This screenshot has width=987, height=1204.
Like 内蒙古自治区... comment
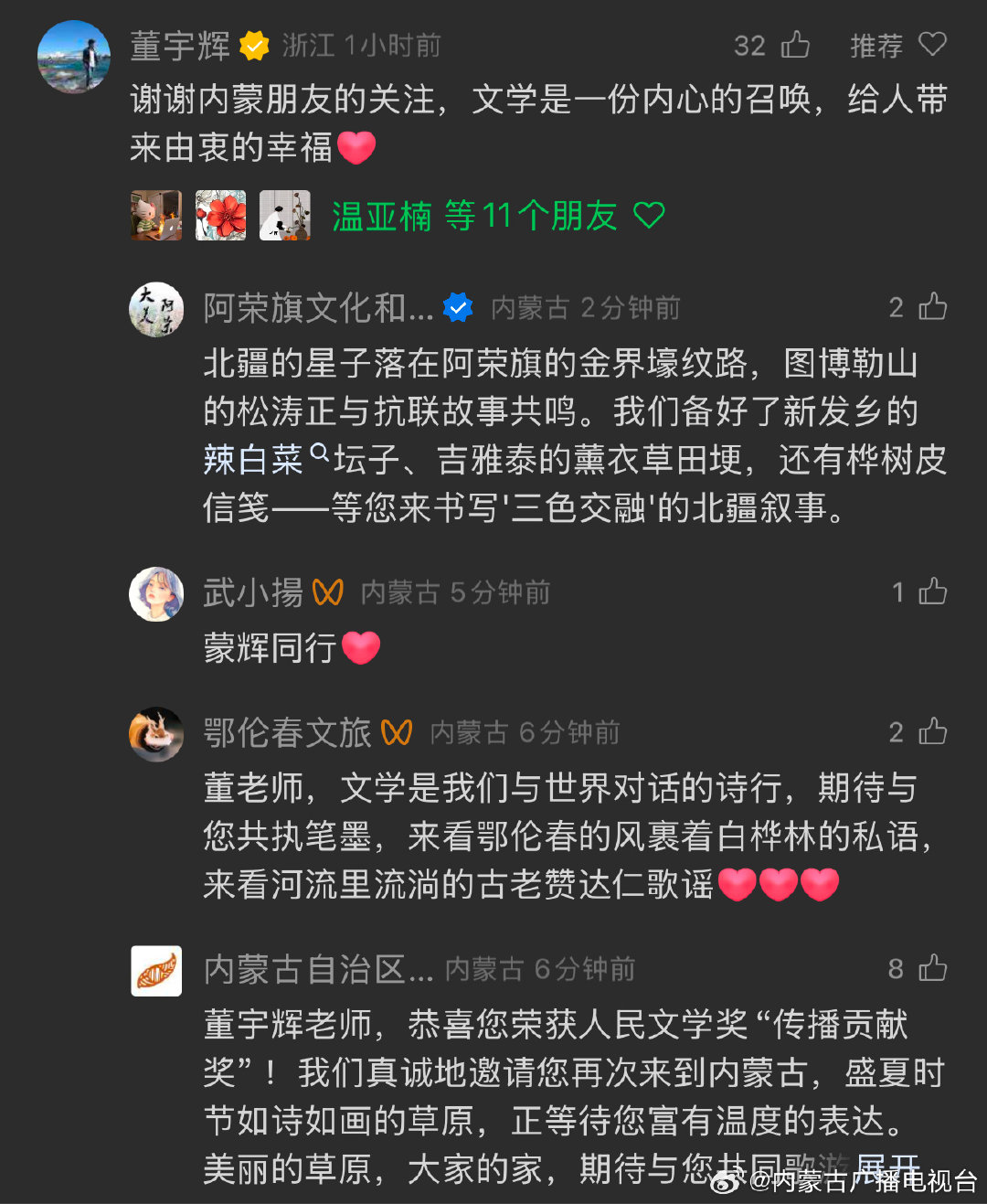pyautogui.click(x=932, y=968)
